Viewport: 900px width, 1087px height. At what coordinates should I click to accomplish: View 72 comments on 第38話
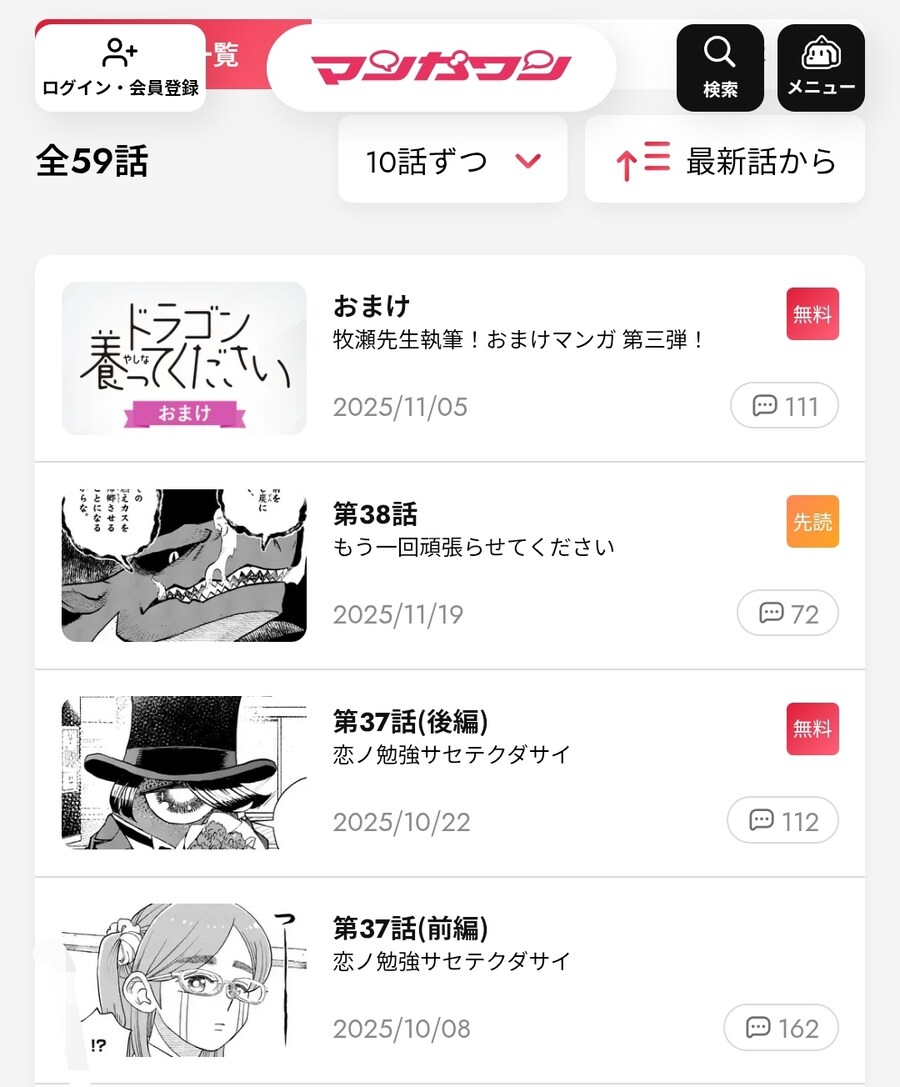(788, 614)
